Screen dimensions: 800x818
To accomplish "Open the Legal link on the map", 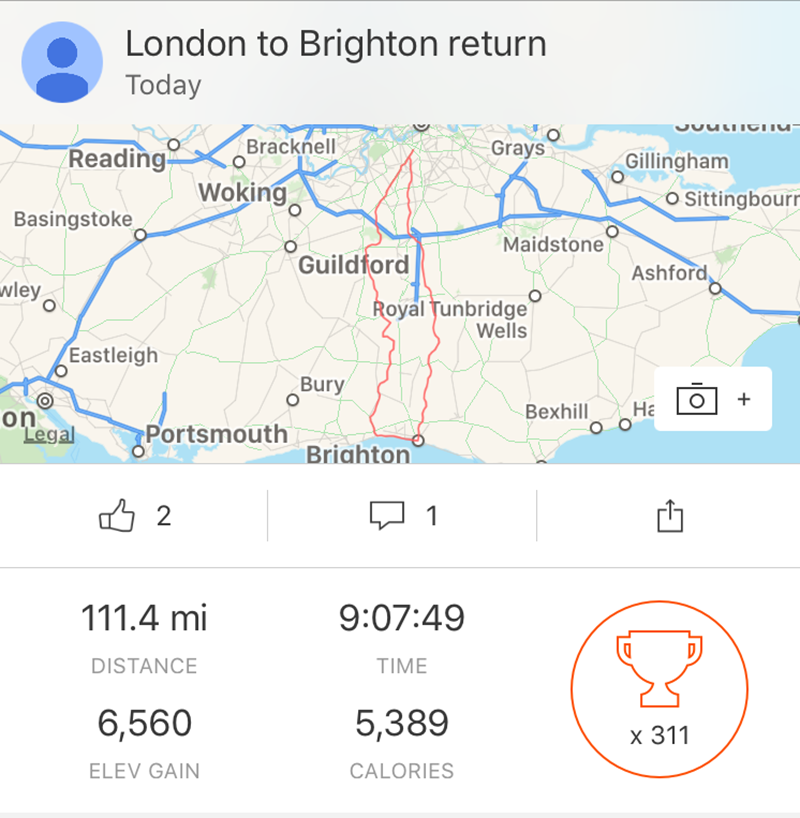I will [49, 433].
